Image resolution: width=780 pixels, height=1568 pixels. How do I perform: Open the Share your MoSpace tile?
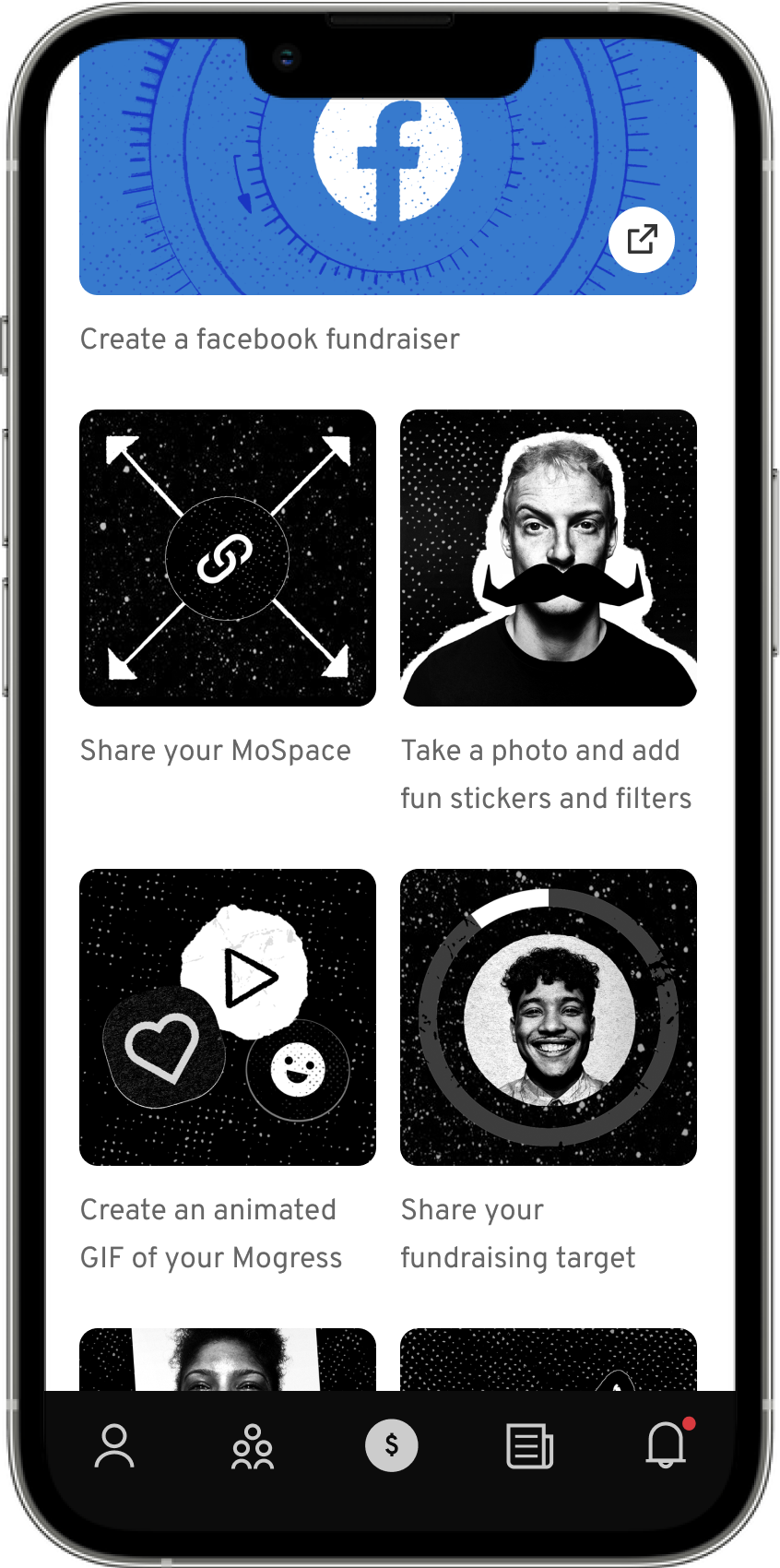(x=228, y=558)
